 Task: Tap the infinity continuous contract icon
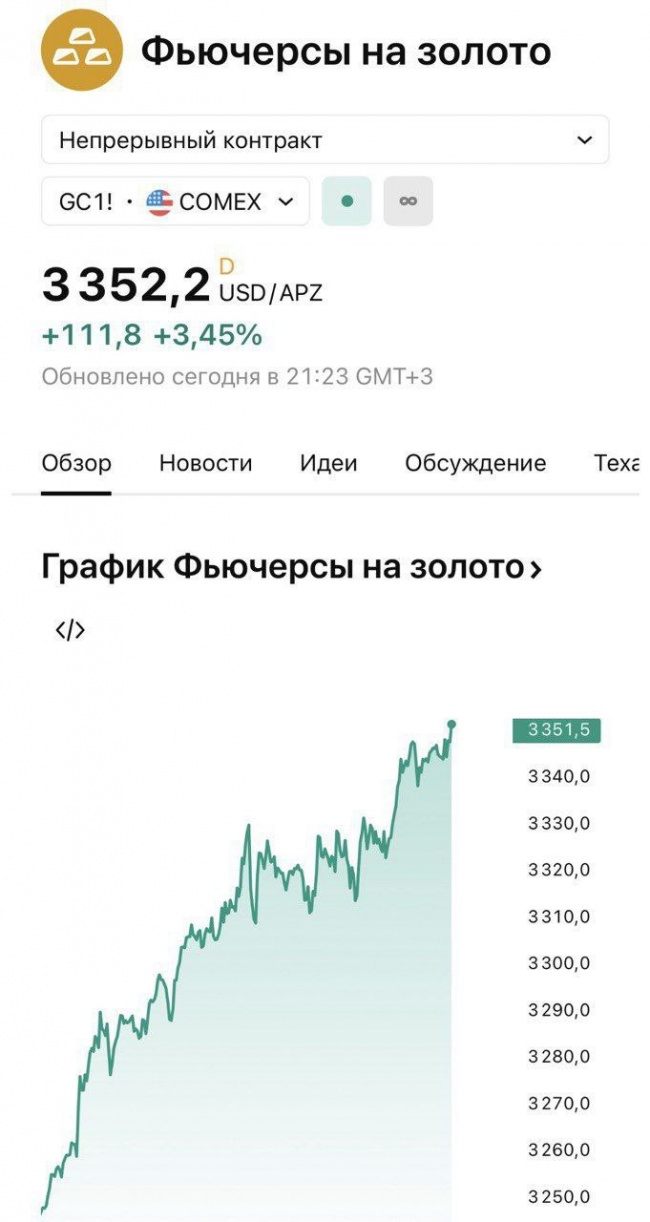(408, 201)
